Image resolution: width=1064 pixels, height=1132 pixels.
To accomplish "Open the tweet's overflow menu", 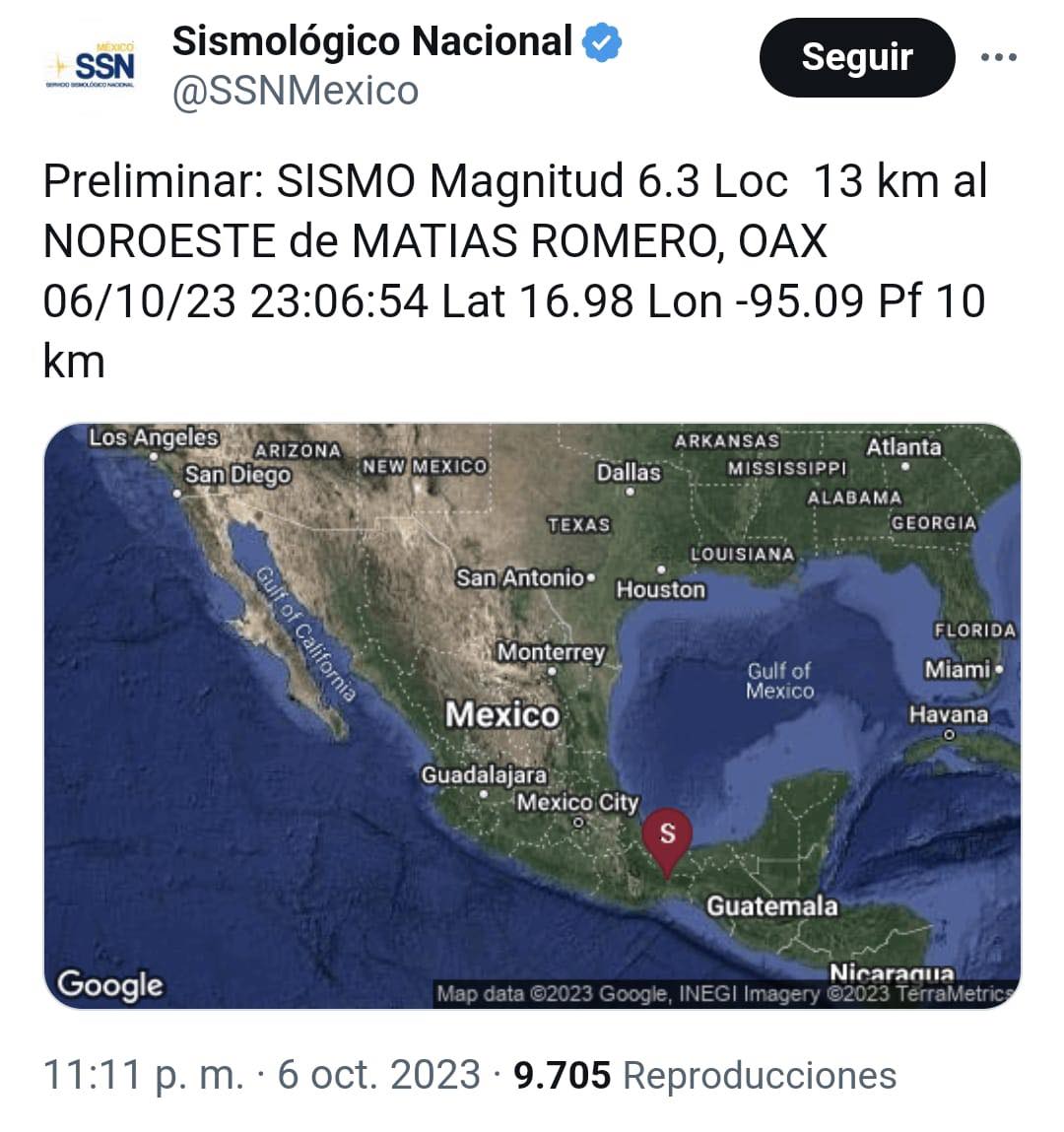I will pyautogui.click(x=998, y=57).
